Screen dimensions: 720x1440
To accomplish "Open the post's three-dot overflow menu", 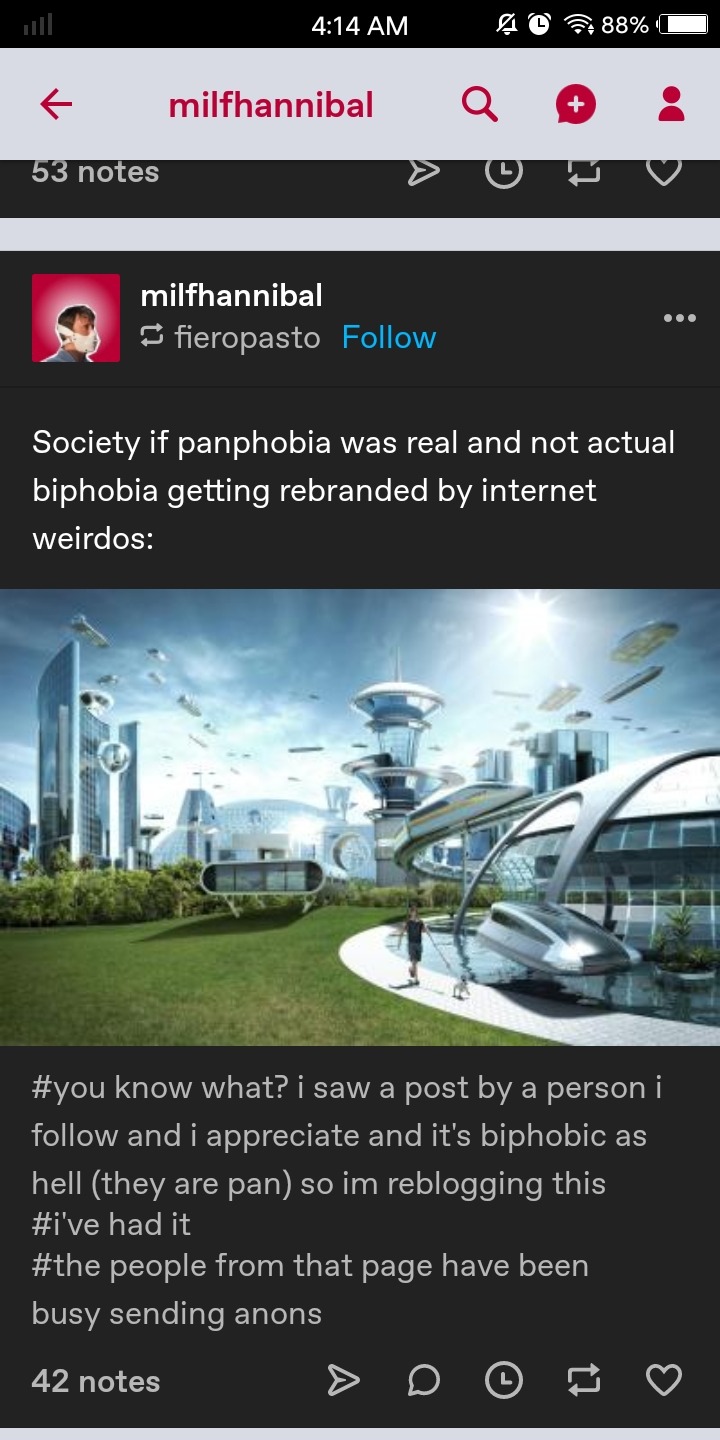I will pos(679,318).
